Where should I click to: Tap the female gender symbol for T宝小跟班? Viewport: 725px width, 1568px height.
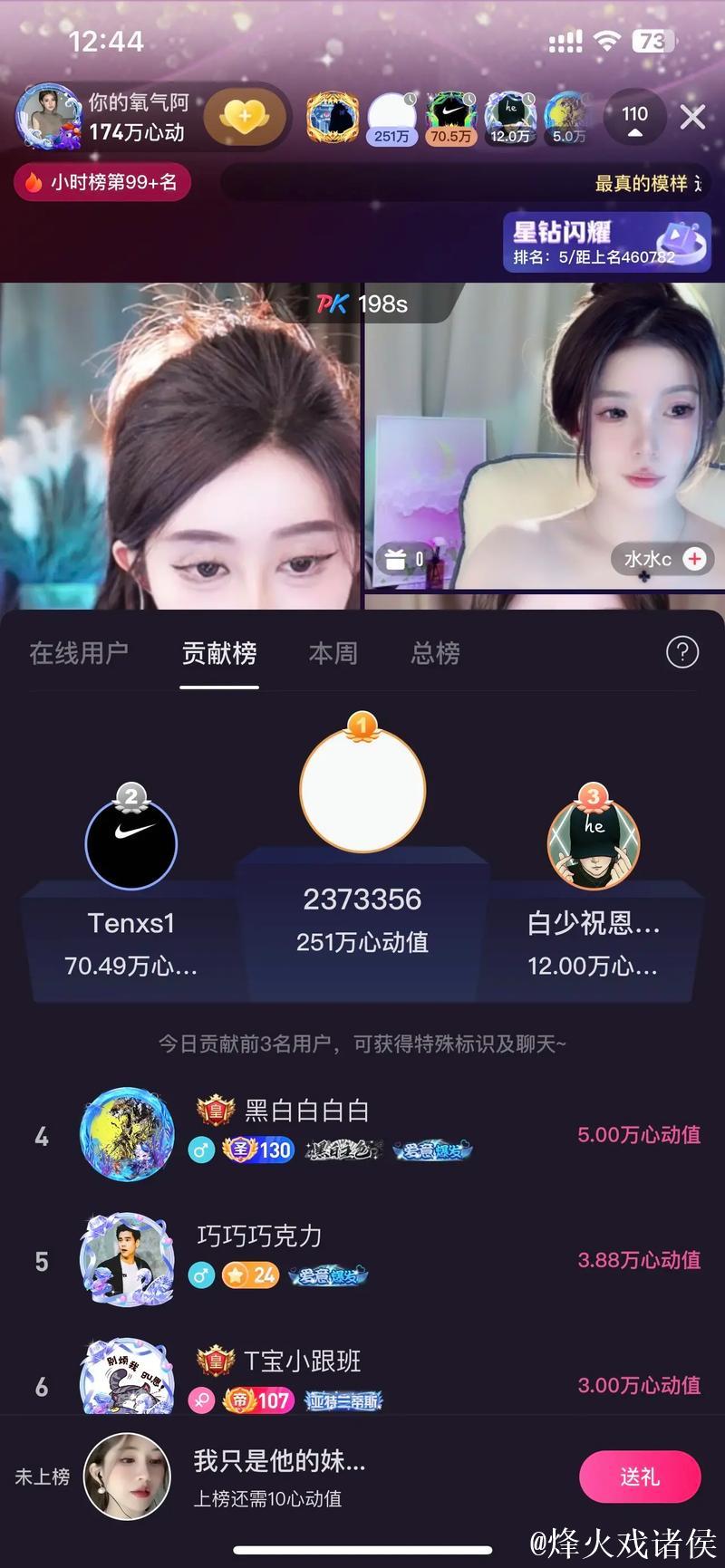[x=201, y=1400]
